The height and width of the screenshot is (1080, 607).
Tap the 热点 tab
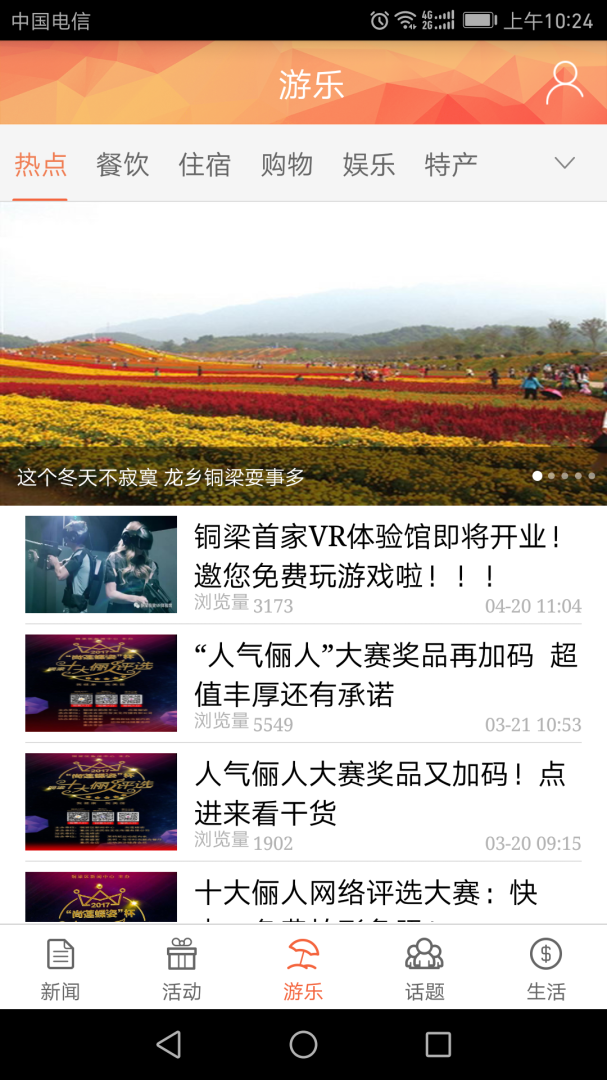tap(41, 164)
